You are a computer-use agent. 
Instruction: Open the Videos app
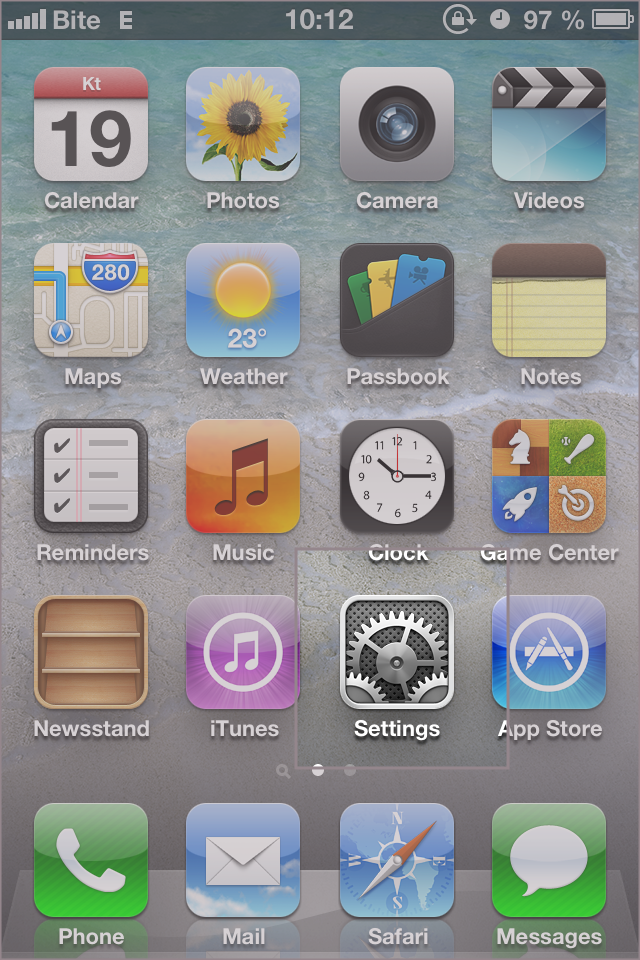(x=549, y=124)
